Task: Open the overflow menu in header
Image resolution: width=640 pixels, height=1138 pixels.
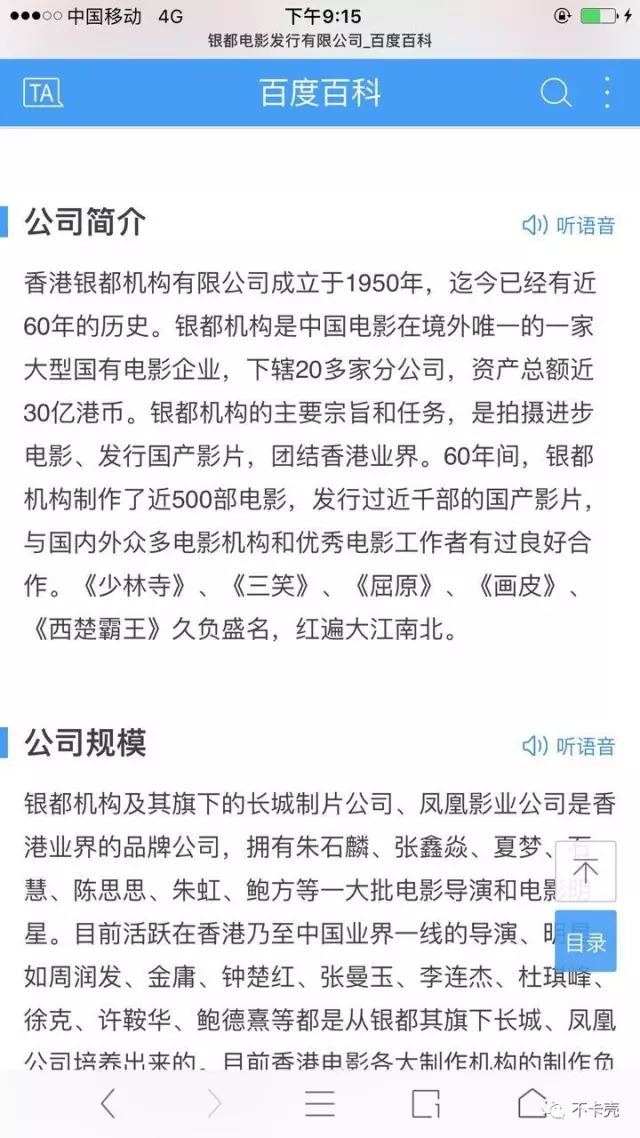Action: 607,93
